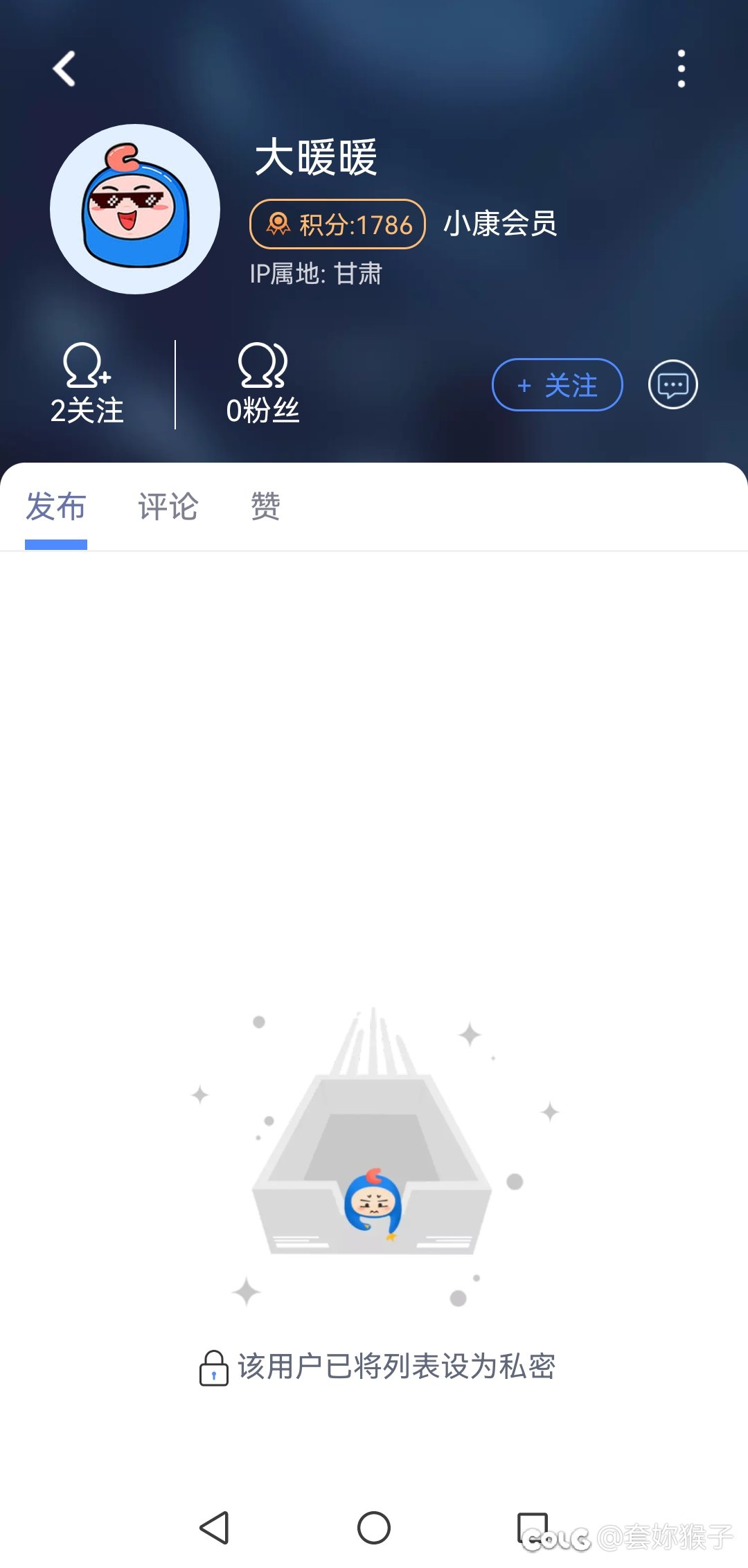Open the three-dot overflow menu
Screen dimensions: 748x1568
681,69
